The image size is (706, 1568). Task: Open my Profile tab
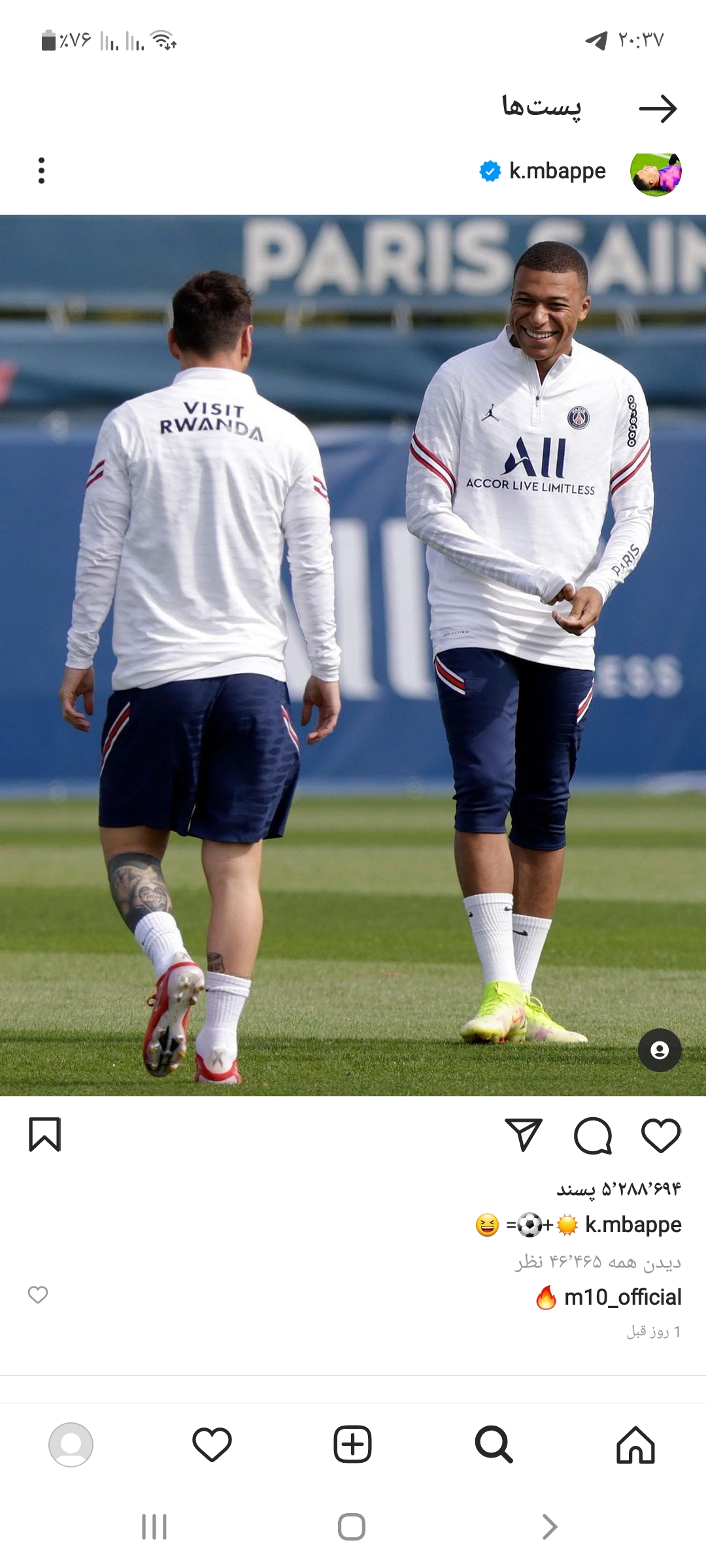click(71, 1445)
